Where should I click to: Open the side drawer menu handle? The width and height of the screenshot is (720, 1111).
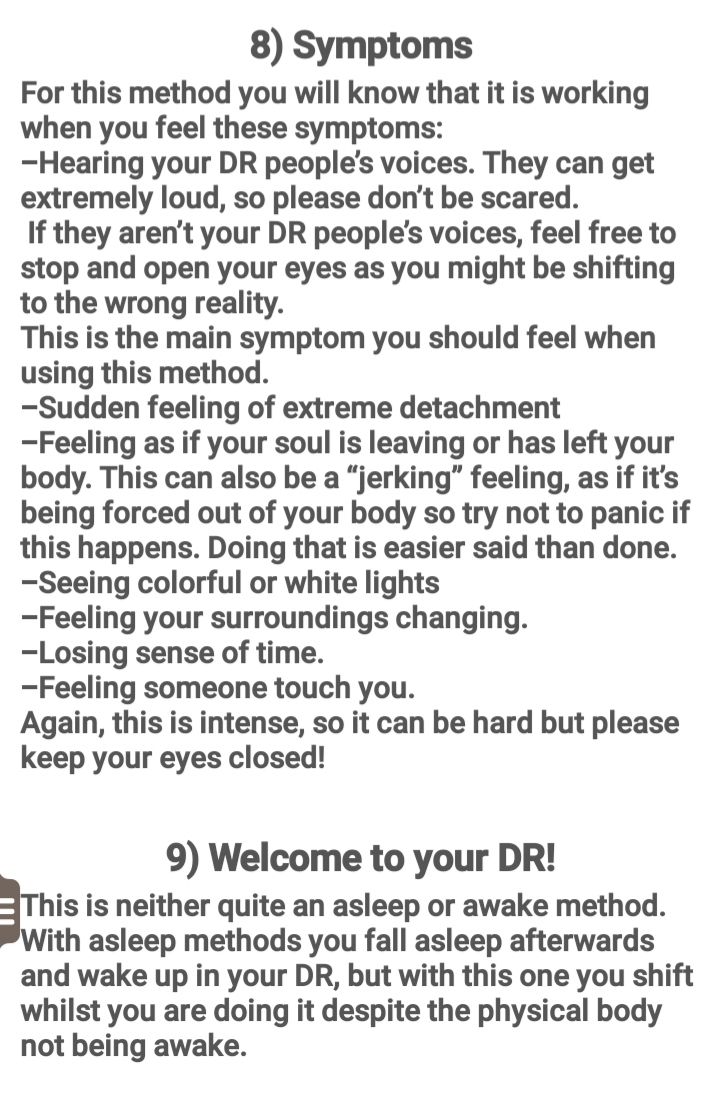(x=8, y=911)
